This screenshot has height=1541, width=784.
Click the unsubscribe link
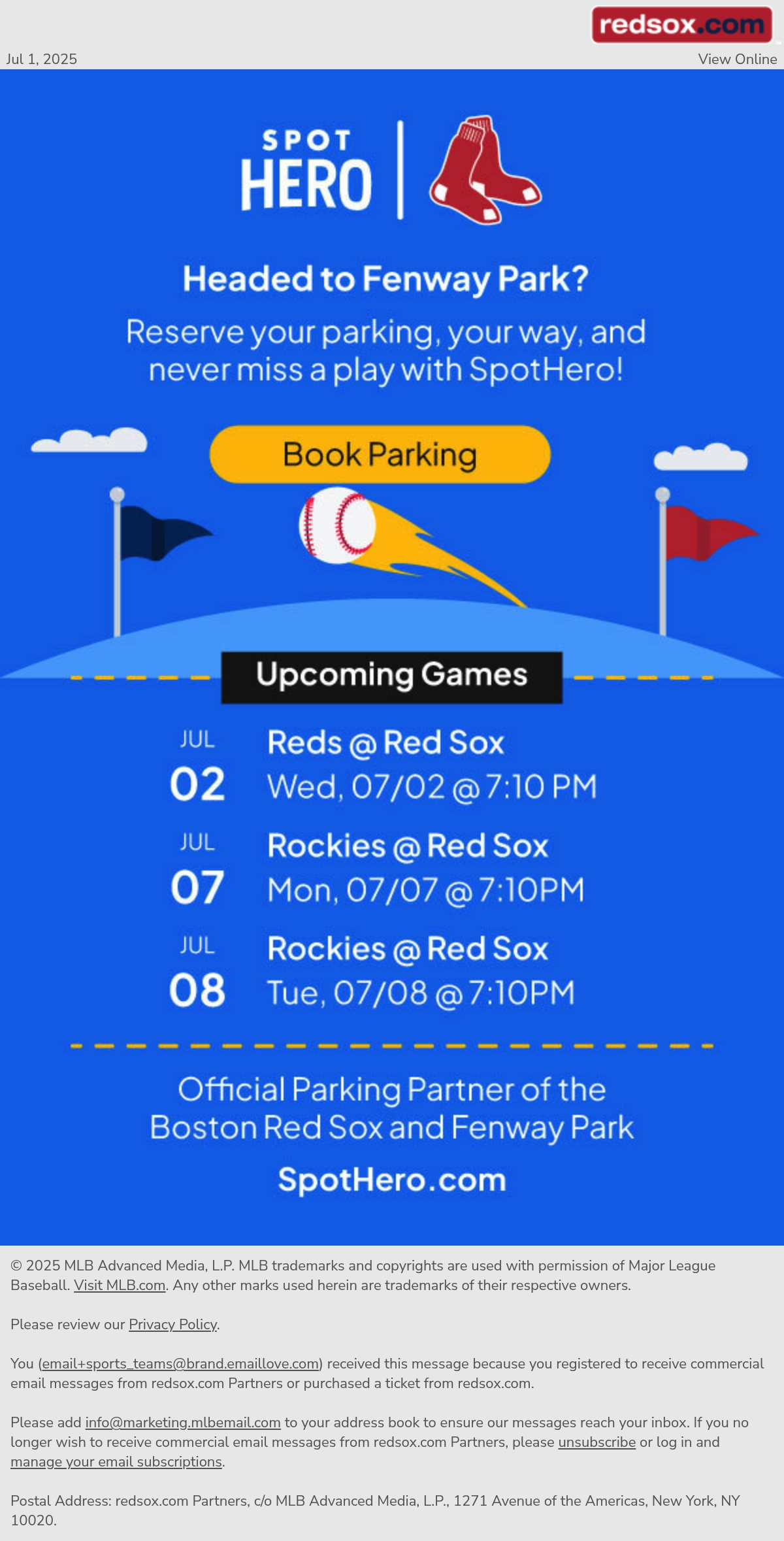[x=596, y=1442]
